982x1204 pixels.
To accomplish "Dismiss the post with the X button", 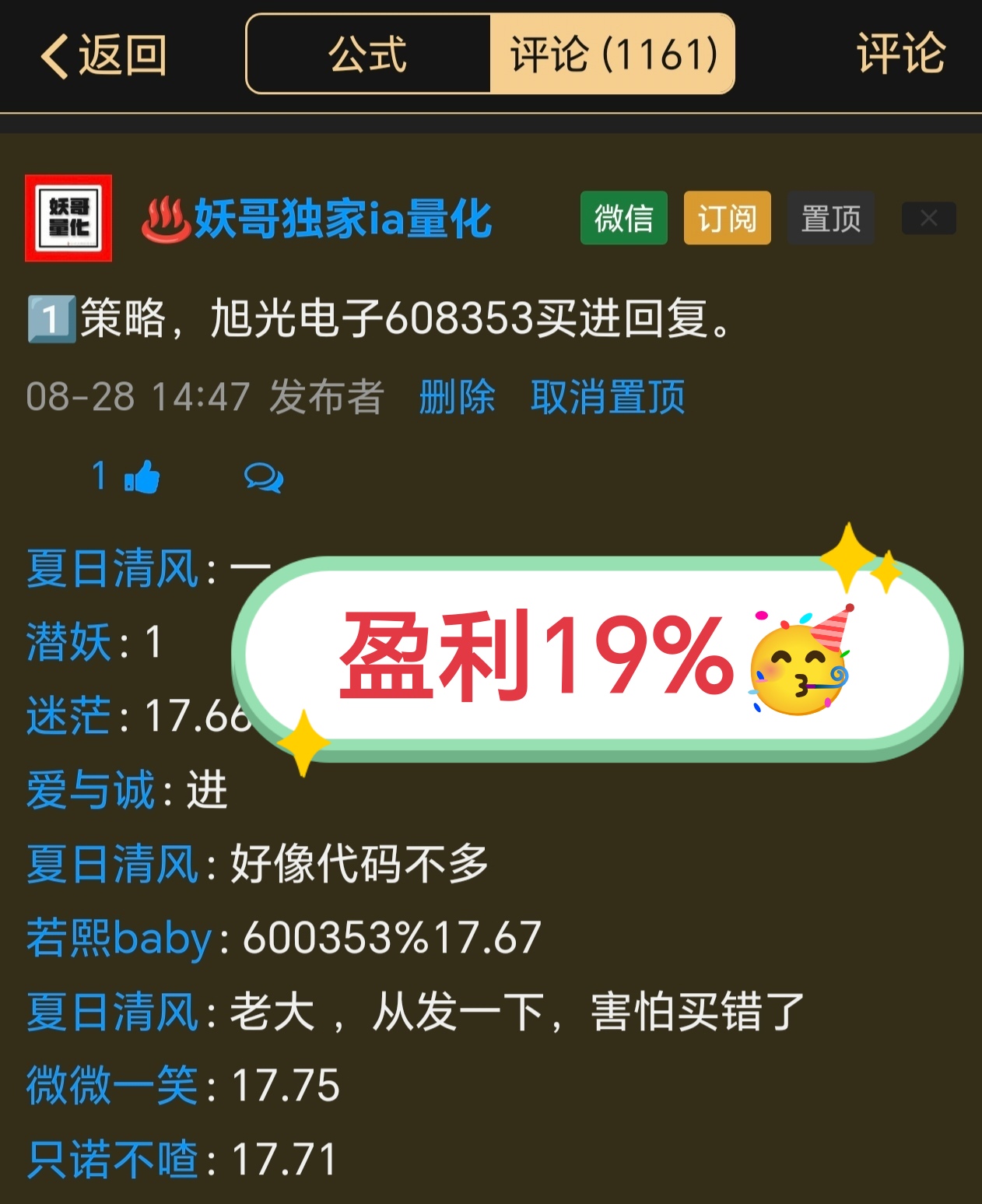I will point(928,218).
